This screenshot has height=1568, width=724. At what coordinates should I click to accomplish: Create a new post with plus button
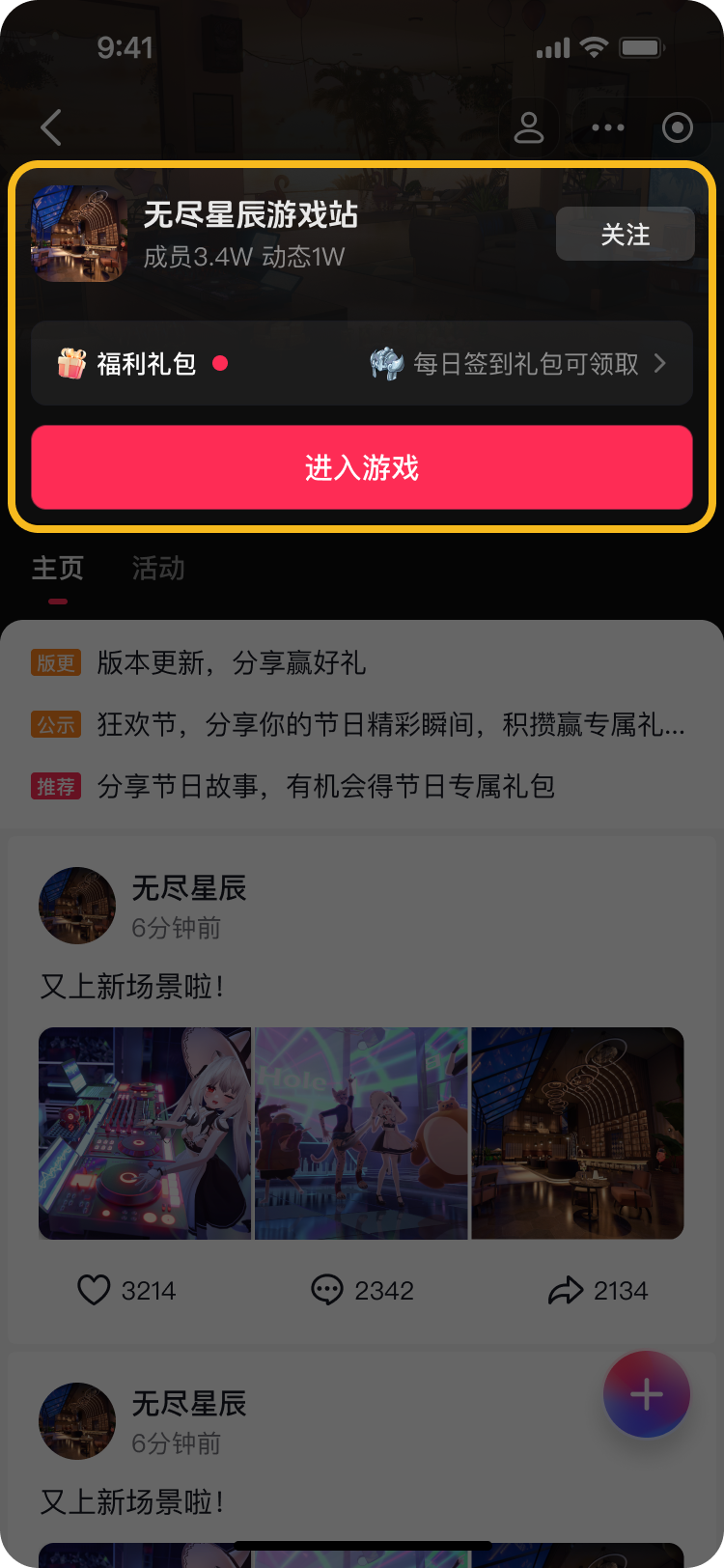[x=646, y=1395]
